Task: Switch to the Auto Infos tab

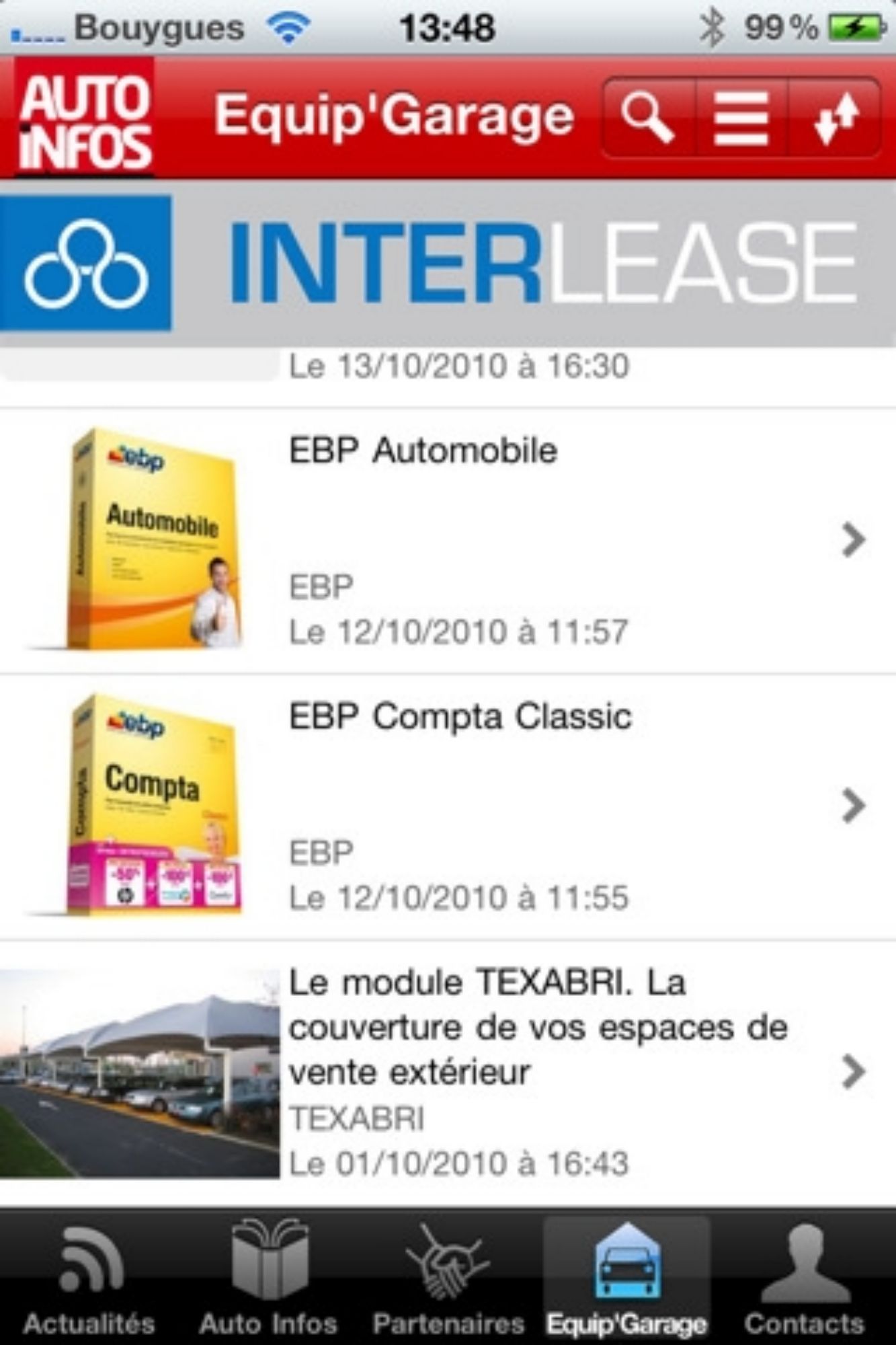Action: click(269, 1278)
